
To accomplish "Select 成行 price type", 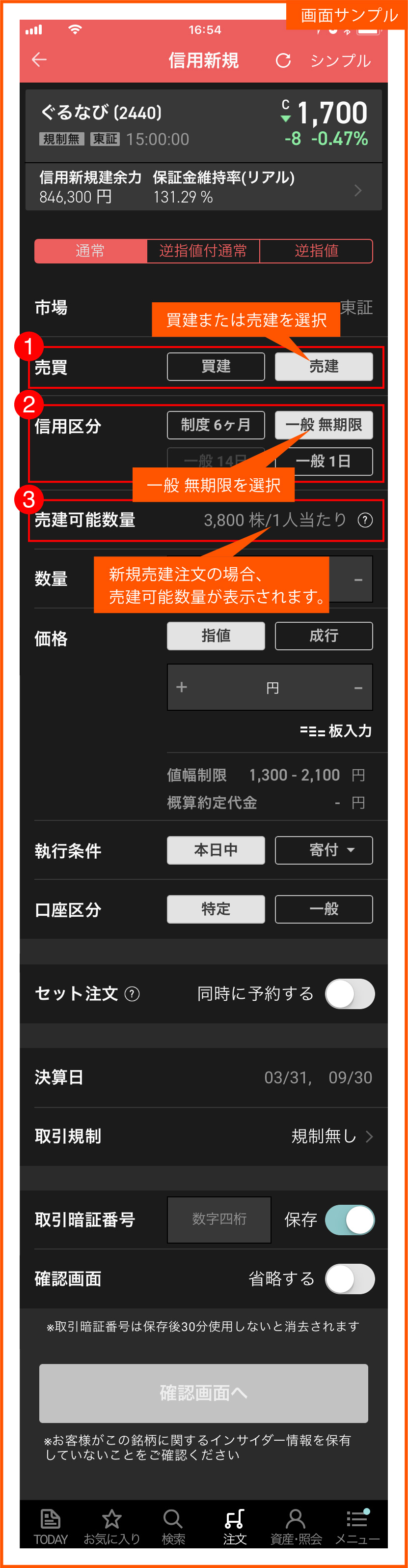I will [x=324, y=636].
